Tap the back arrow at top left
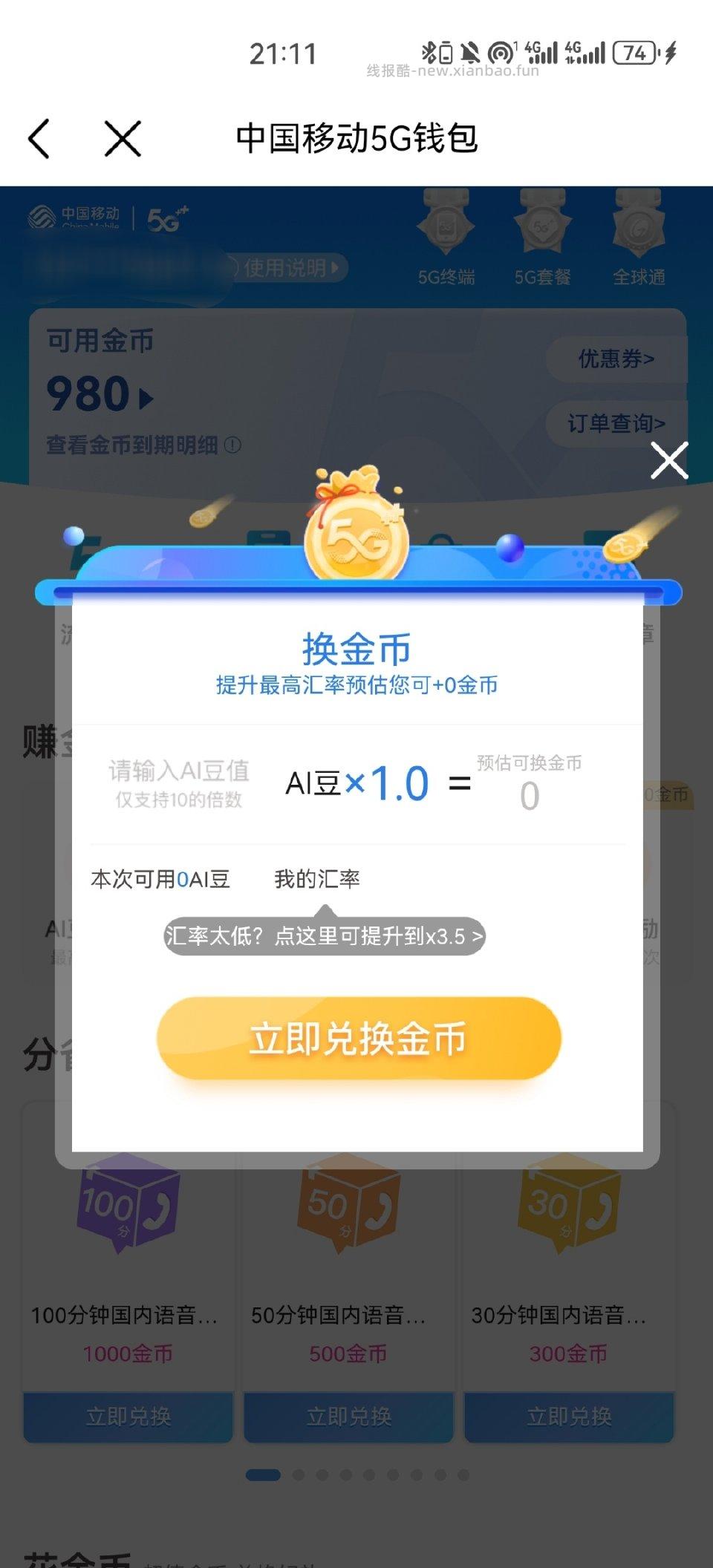713x1568 pixels. (41, 138)
